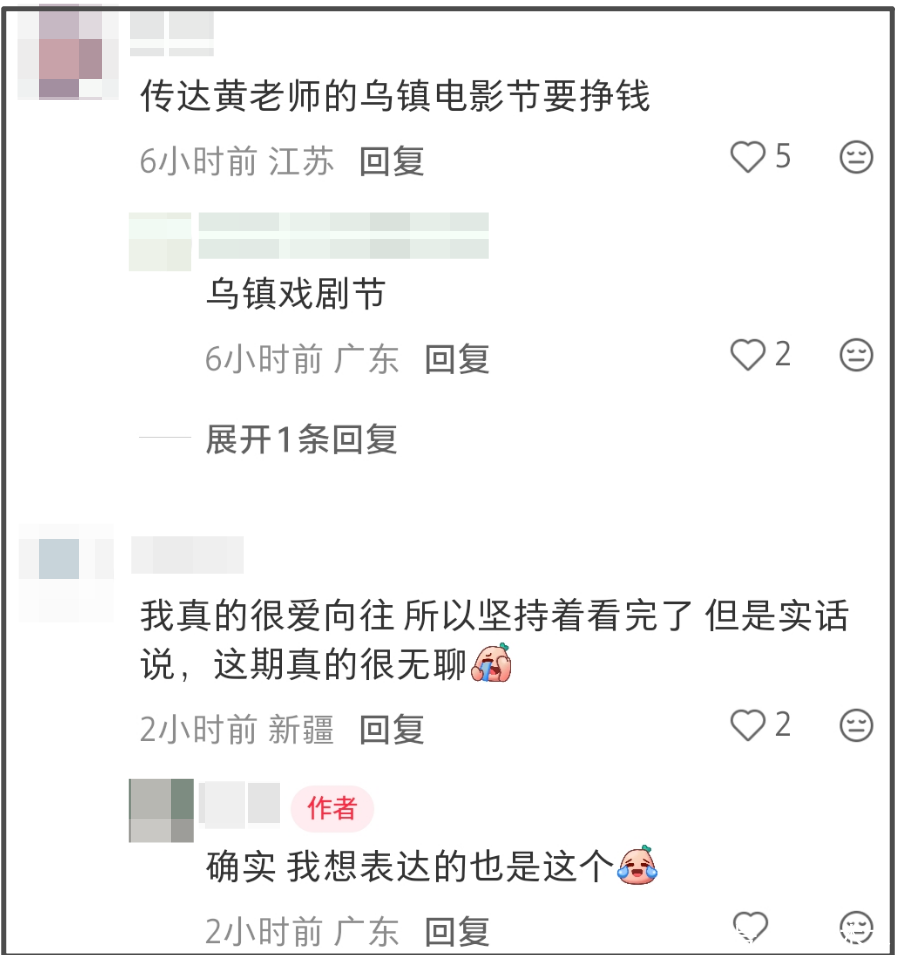Like the author's 确实 reply
This screenshot has width=898, height=955.
tap(750, 926)
